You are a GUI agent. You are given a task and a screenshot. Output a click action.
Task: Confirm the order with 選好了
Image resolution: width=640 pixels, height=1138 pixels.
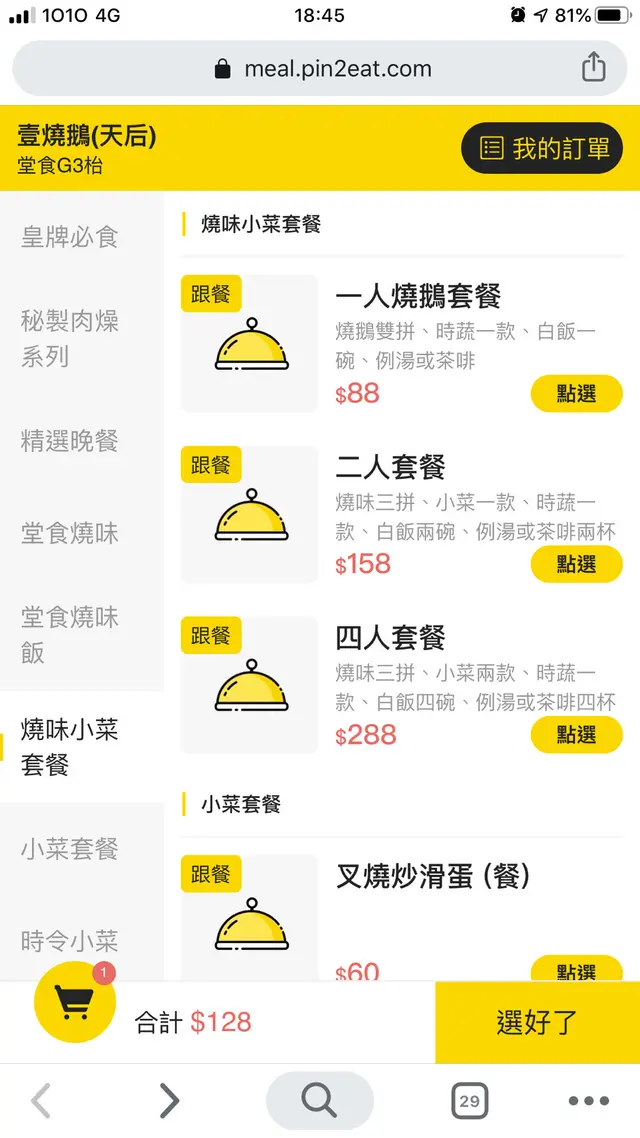pyautogui.click(x=537, y=1022)
